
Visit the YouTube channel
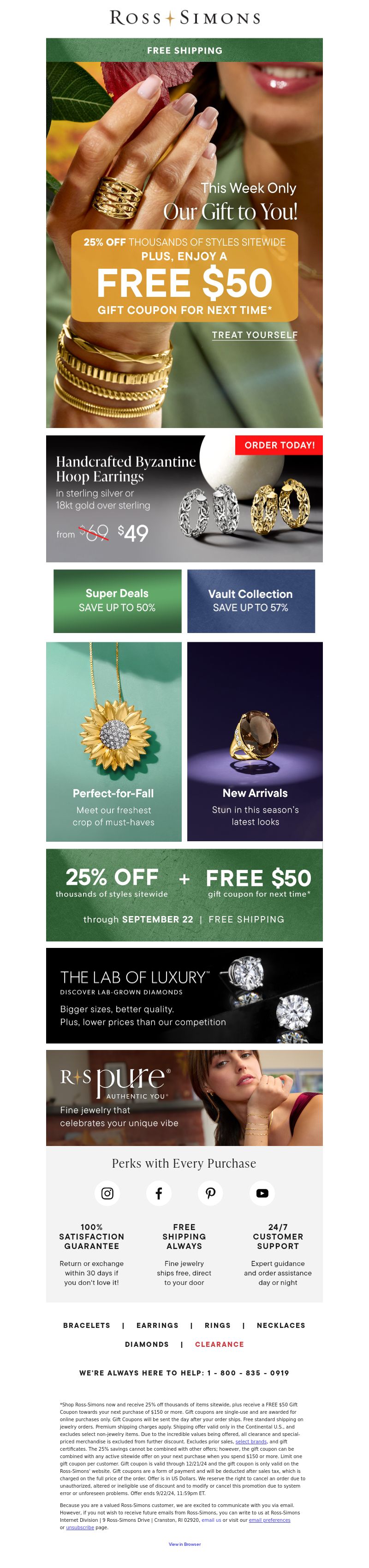tap(262, 1193)
